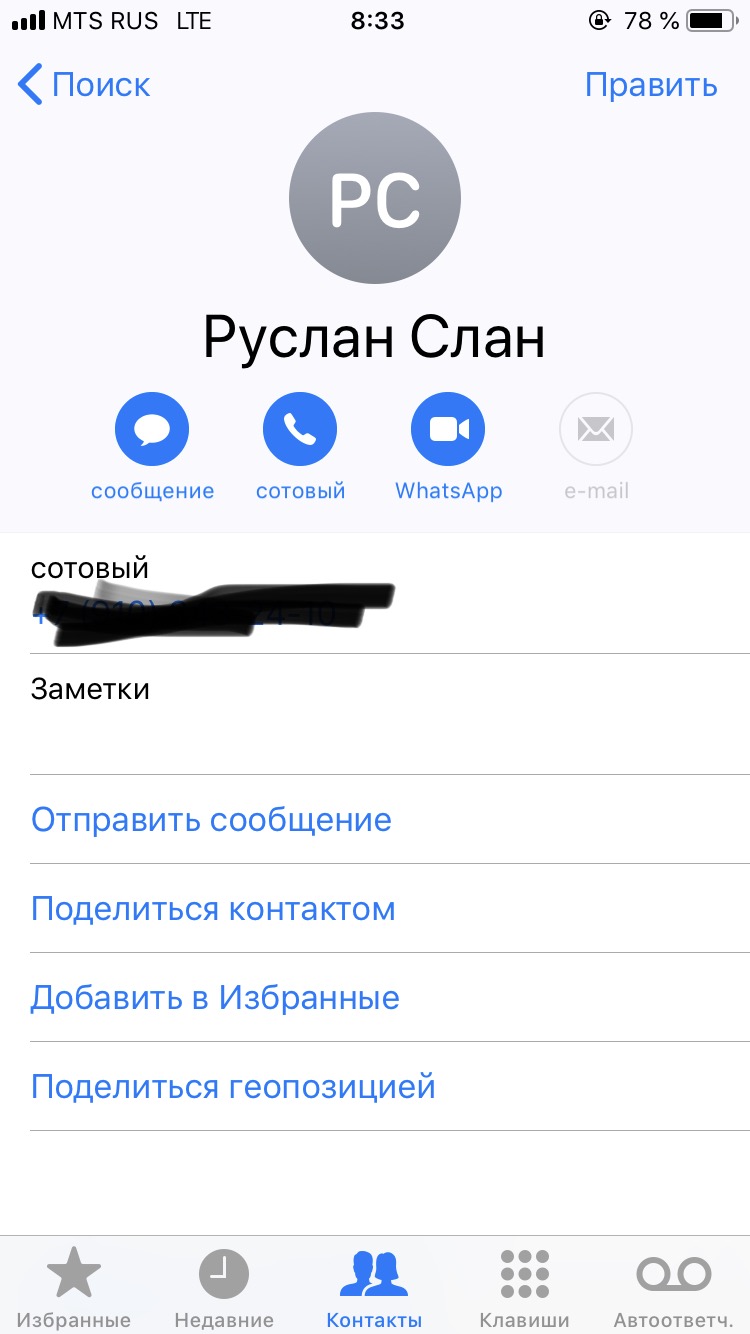Viewport: 750px width, 1334px height.
Task: Switch to the Контакты tab
Action: tap(374, 1288)
